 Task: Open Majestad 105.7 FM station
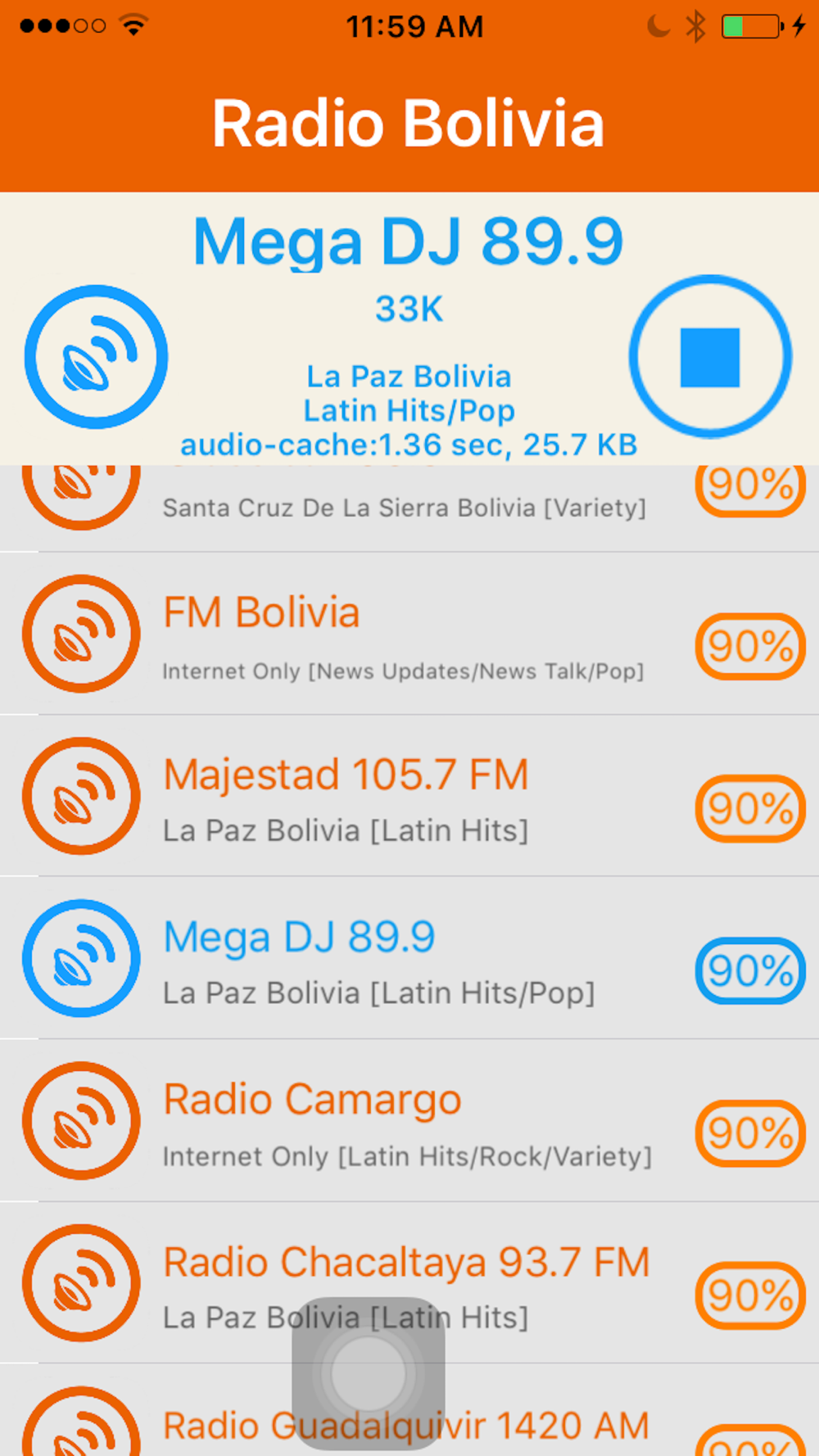pos(409,795)
